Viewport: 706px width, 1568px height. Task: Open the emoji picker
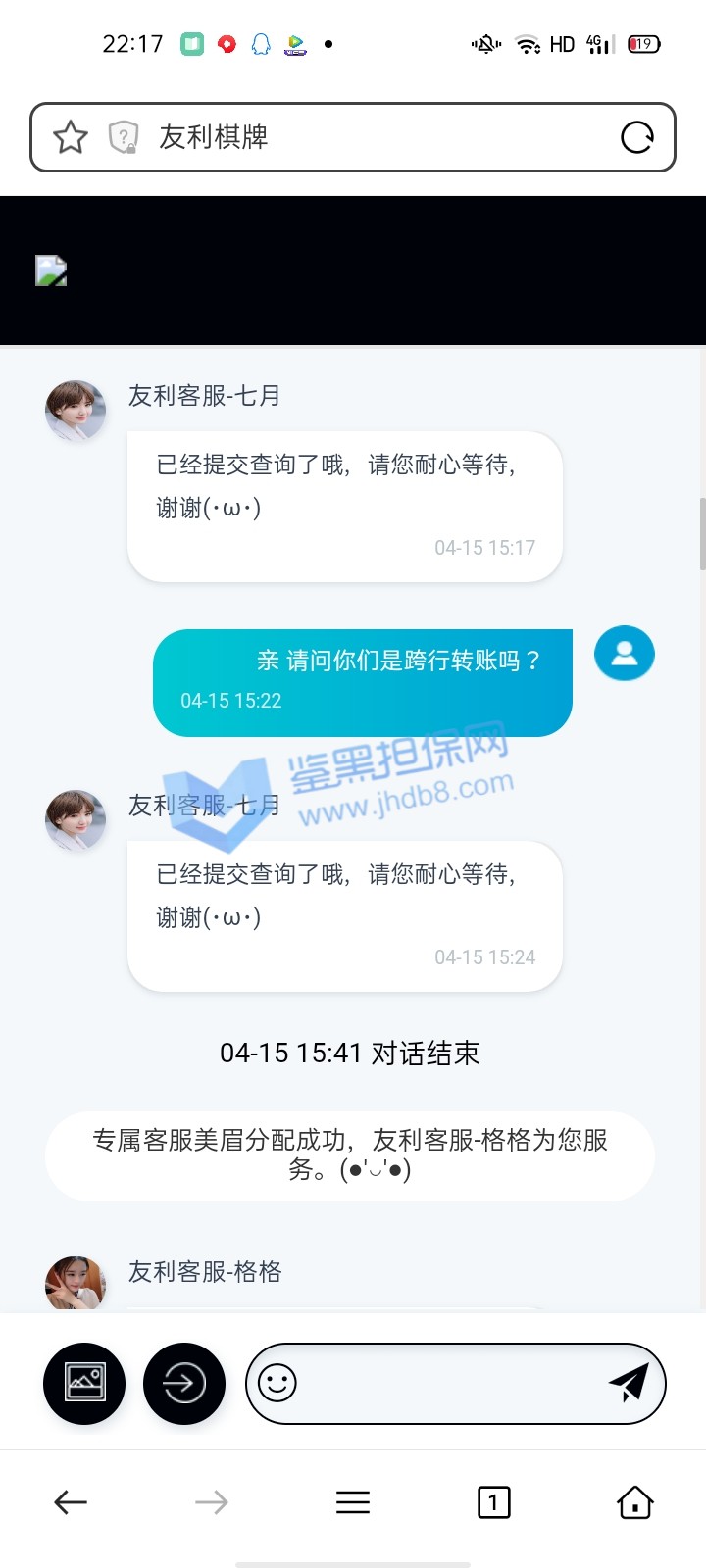pos(277,1383)
